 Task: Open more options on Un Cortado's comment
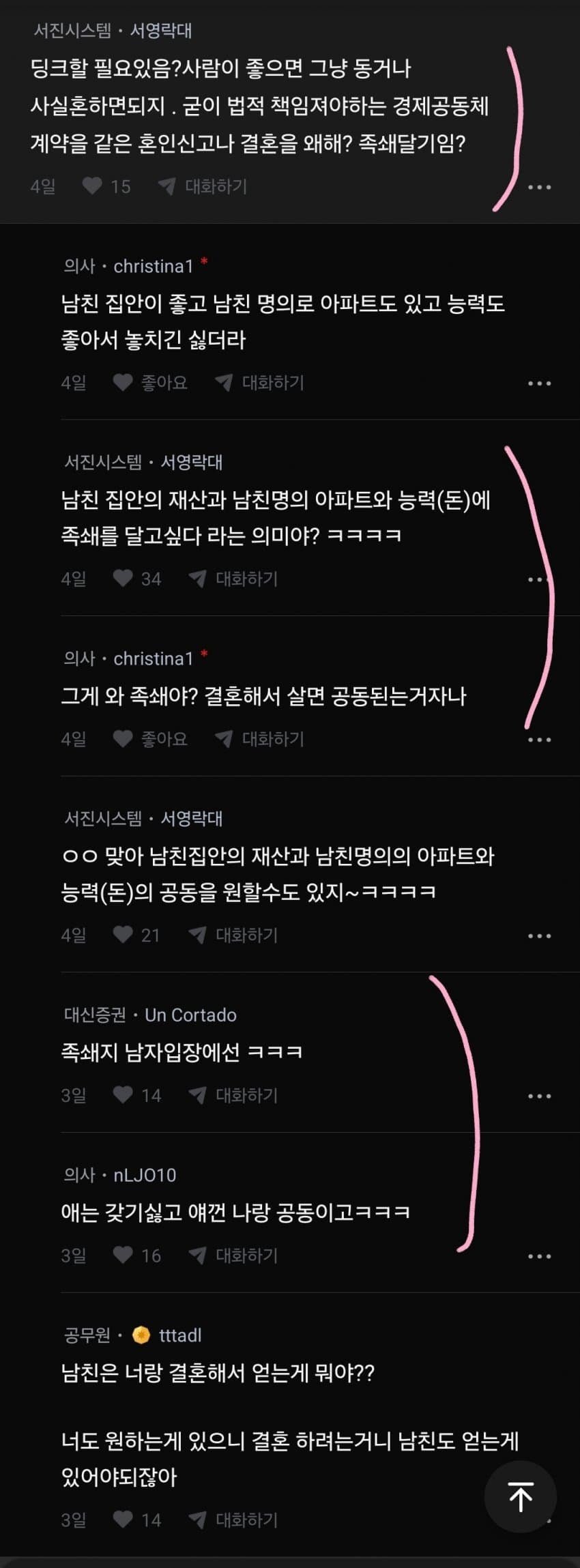[x=539, y=1096]
